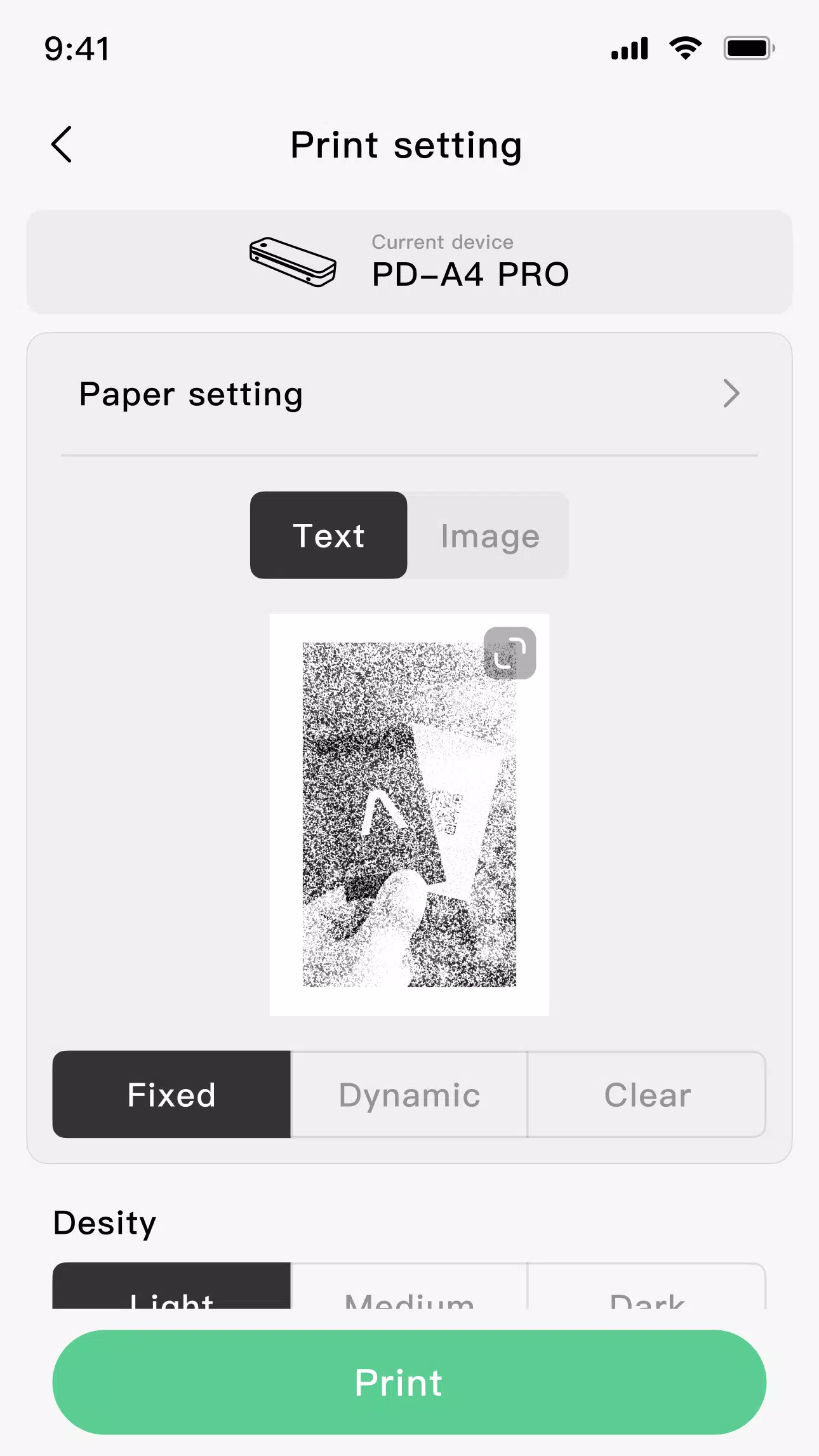Select the Text print mode tab
This screenshot has width=819, height=1456.
328,535
